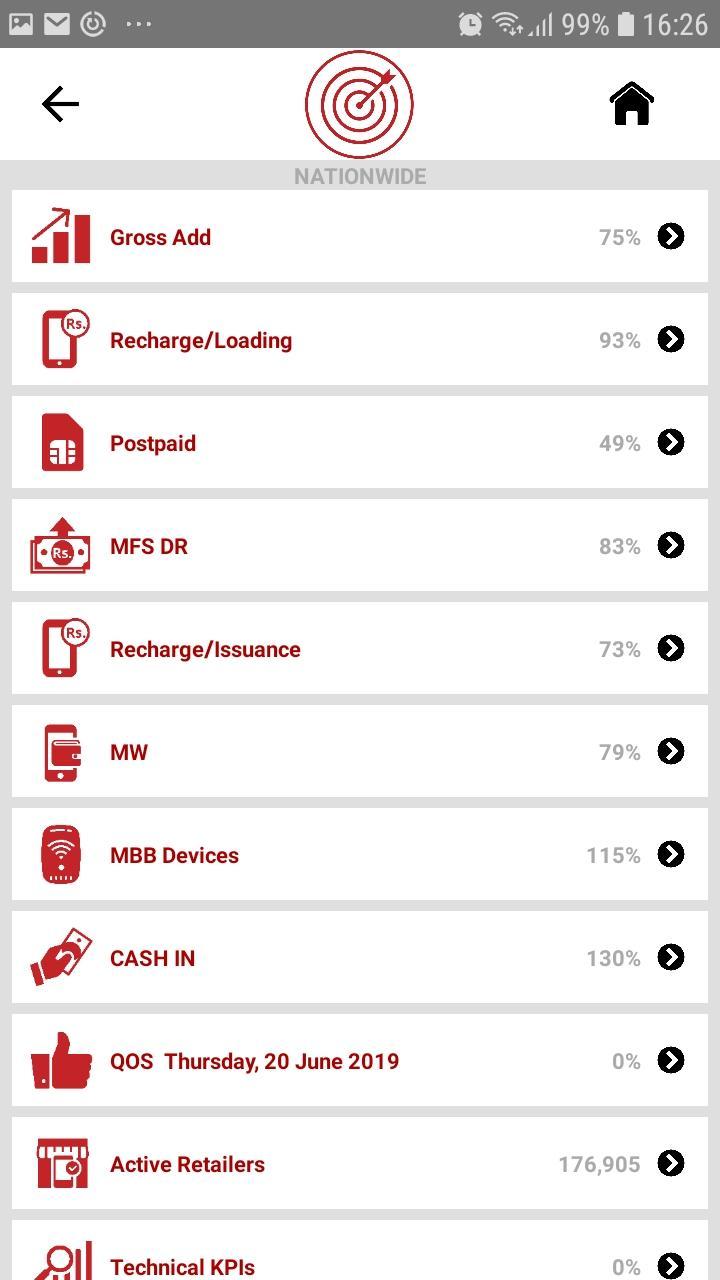Screen dimensions: 720x1280
Task: View Recharge/Loading details
Action: [x=360, y=340]
